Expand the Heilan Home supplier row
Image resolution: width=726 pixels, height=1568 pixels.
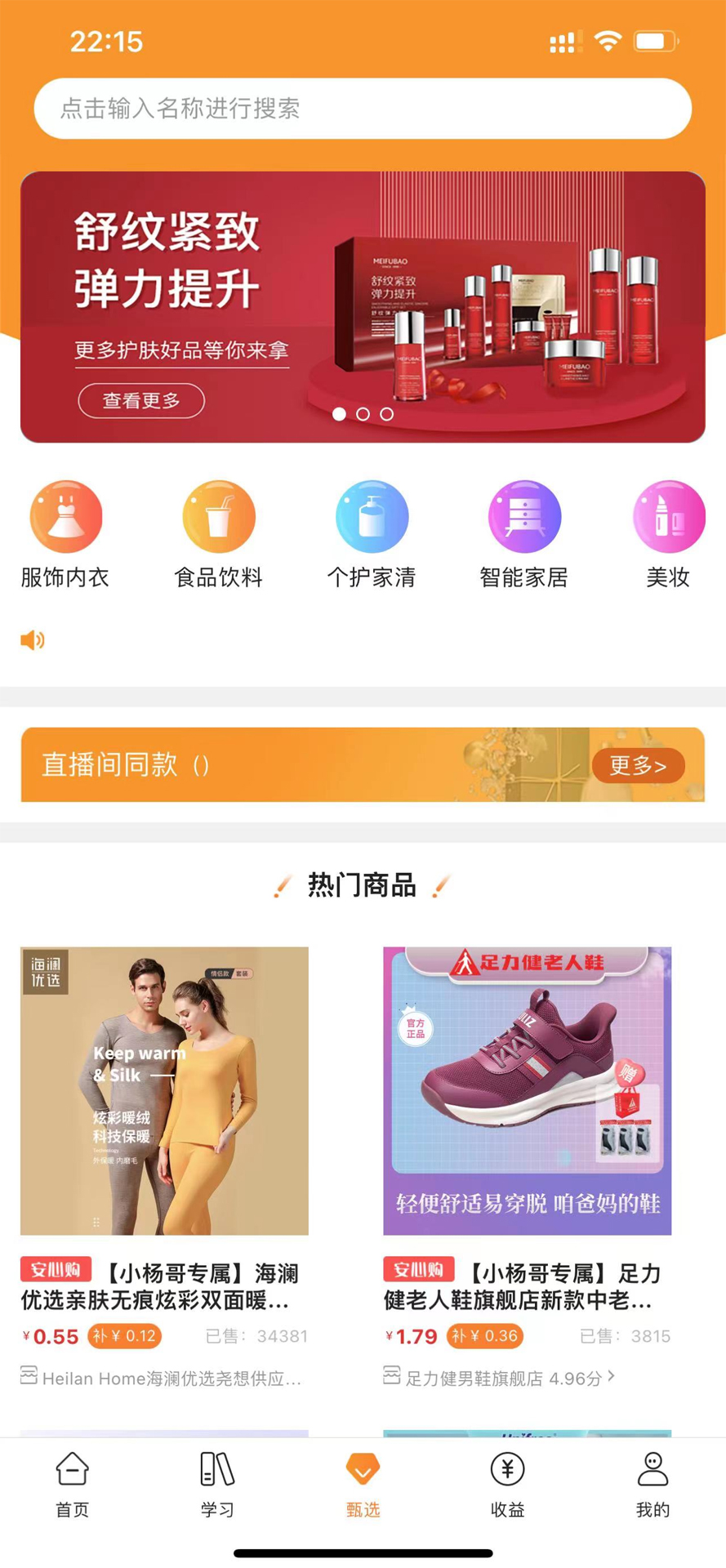point(163,1379)
